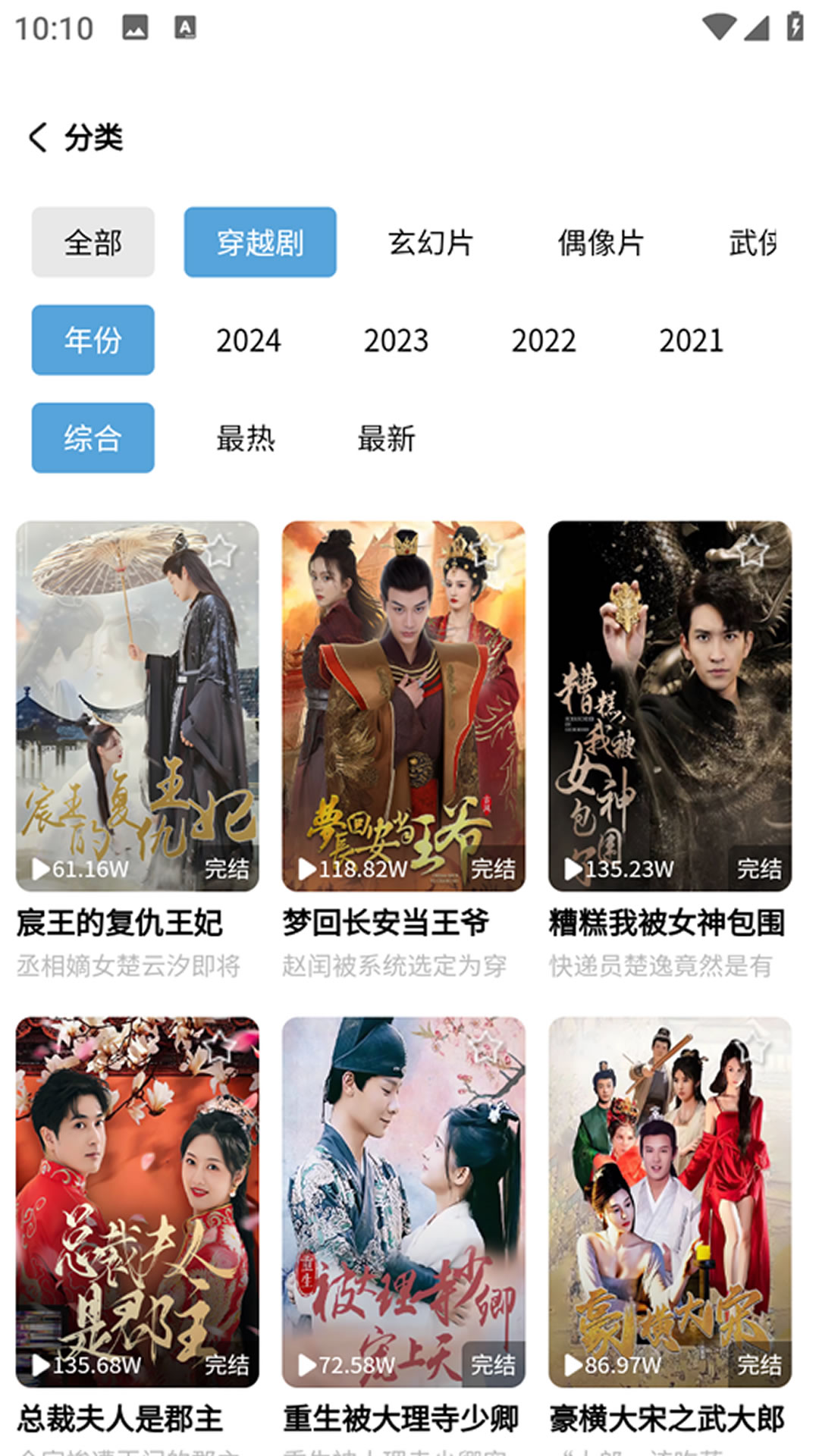
Task: Select the 全部 category chip
Action: 93,243
